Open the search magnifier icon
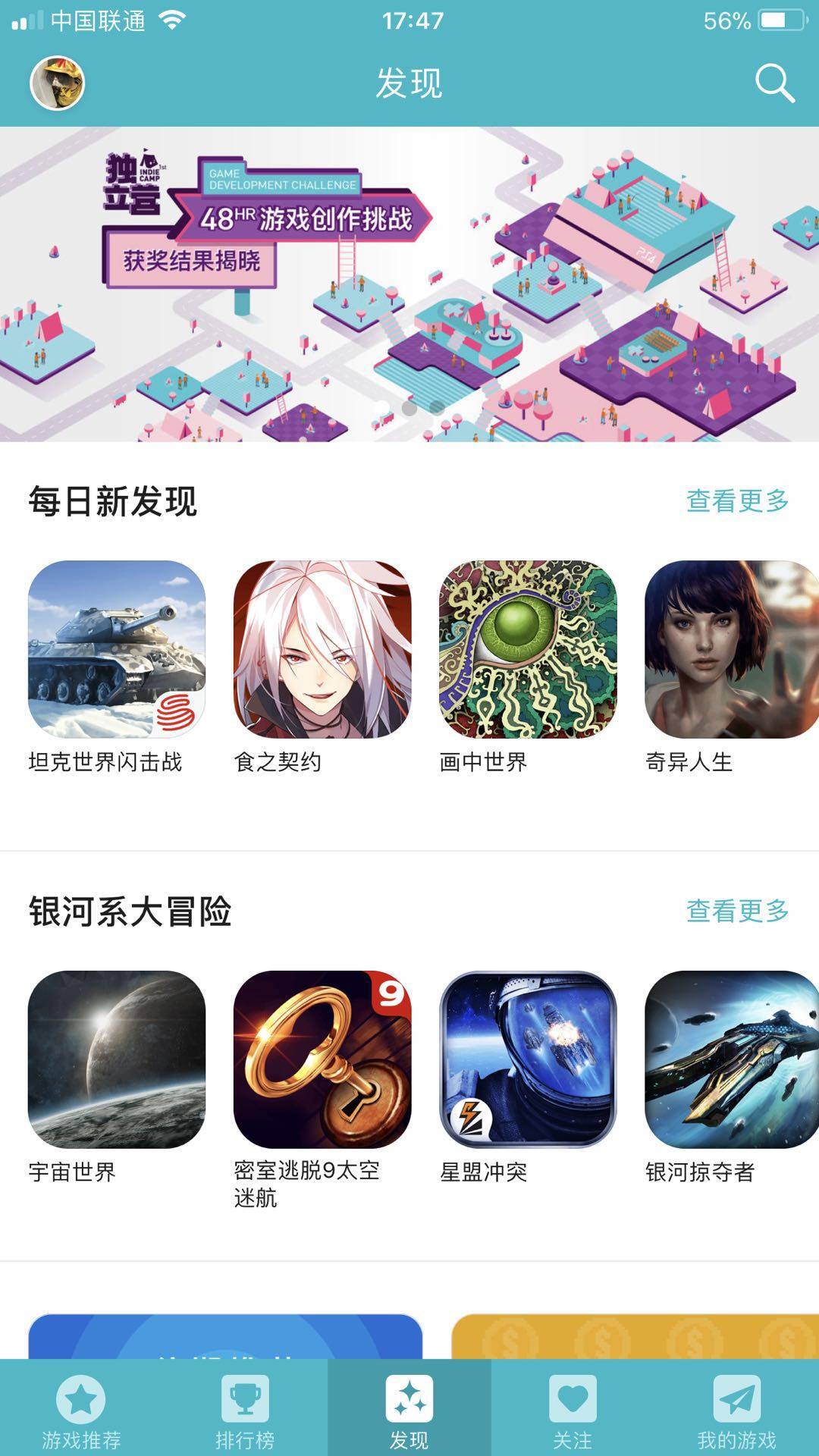Screen dimensions: 819x1456 [x=774, y=83]
